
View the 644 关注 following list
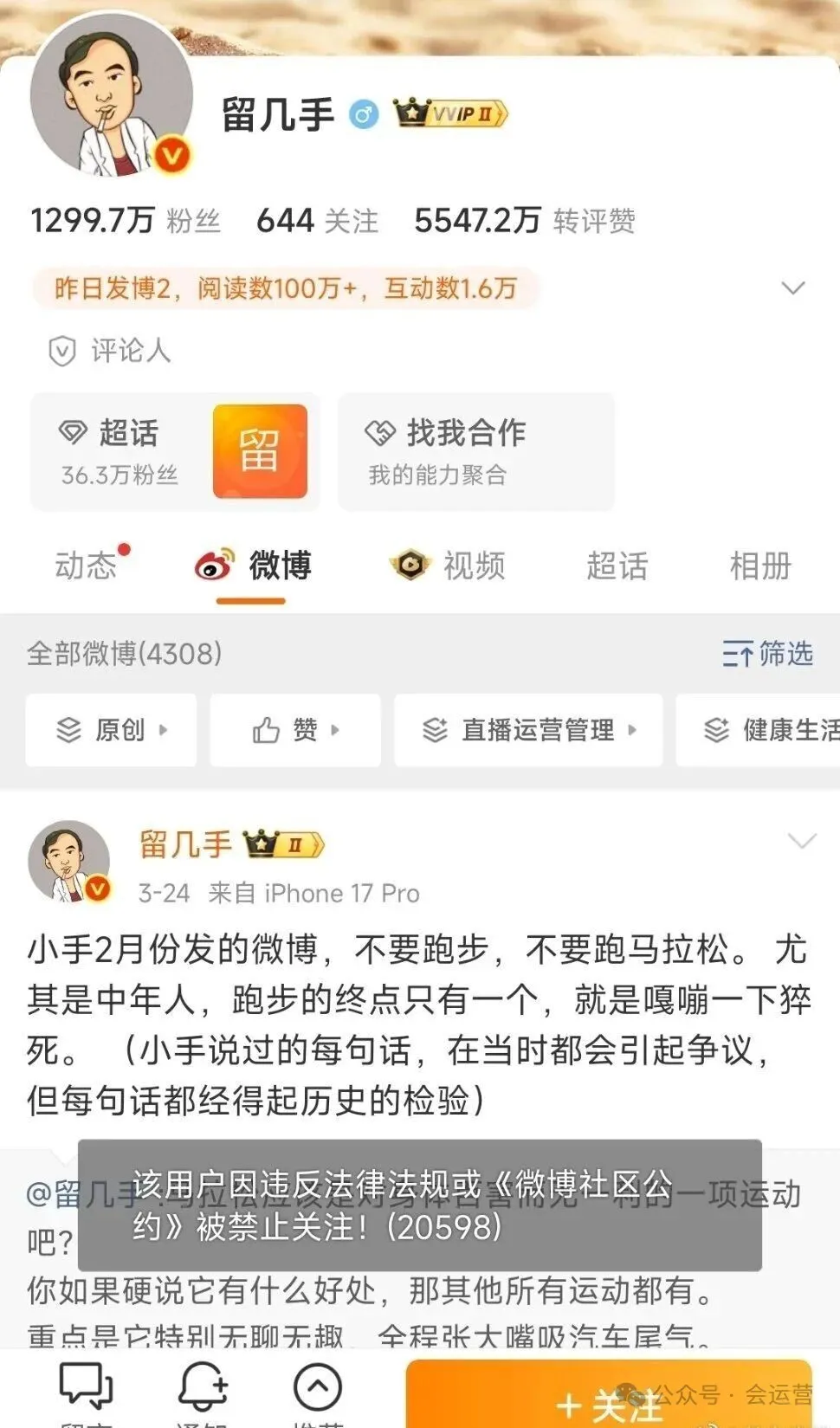[x=317, y=221]
